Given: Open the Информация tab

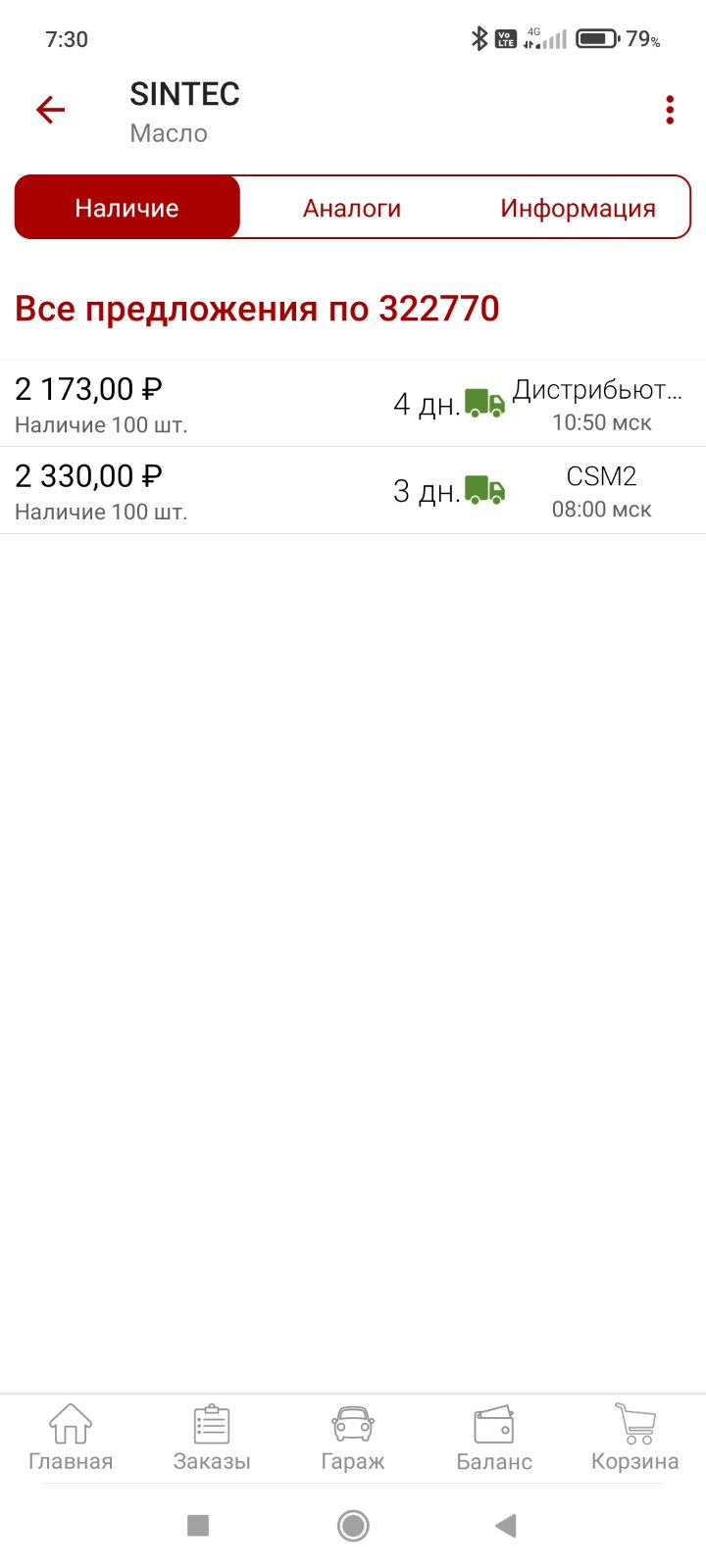Looking at the screenshot, I should coord(578,208).
